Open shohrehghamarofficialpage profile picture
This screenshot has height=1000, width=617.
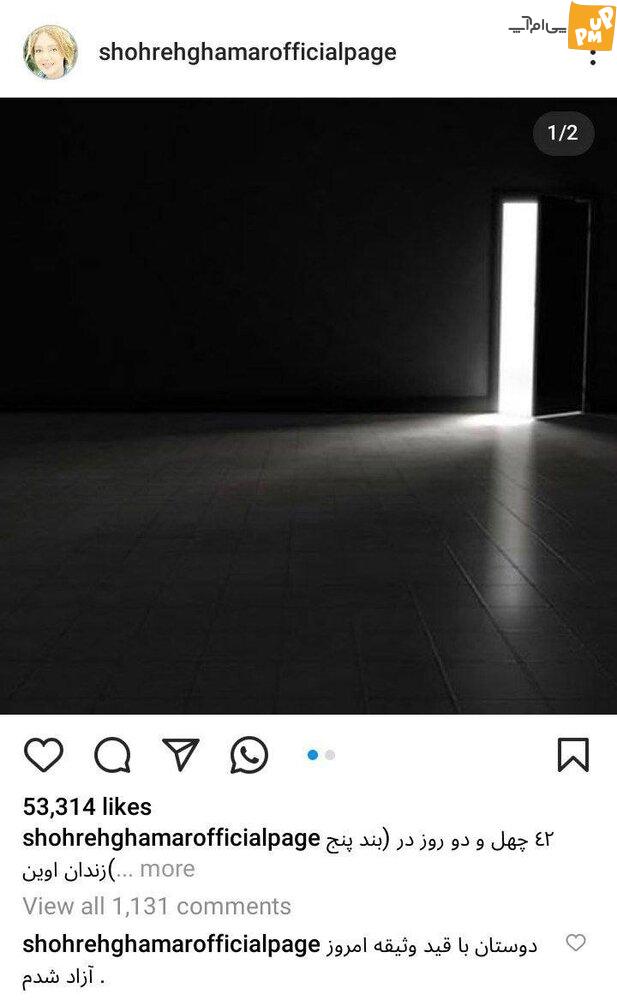(x=50, y=52)
